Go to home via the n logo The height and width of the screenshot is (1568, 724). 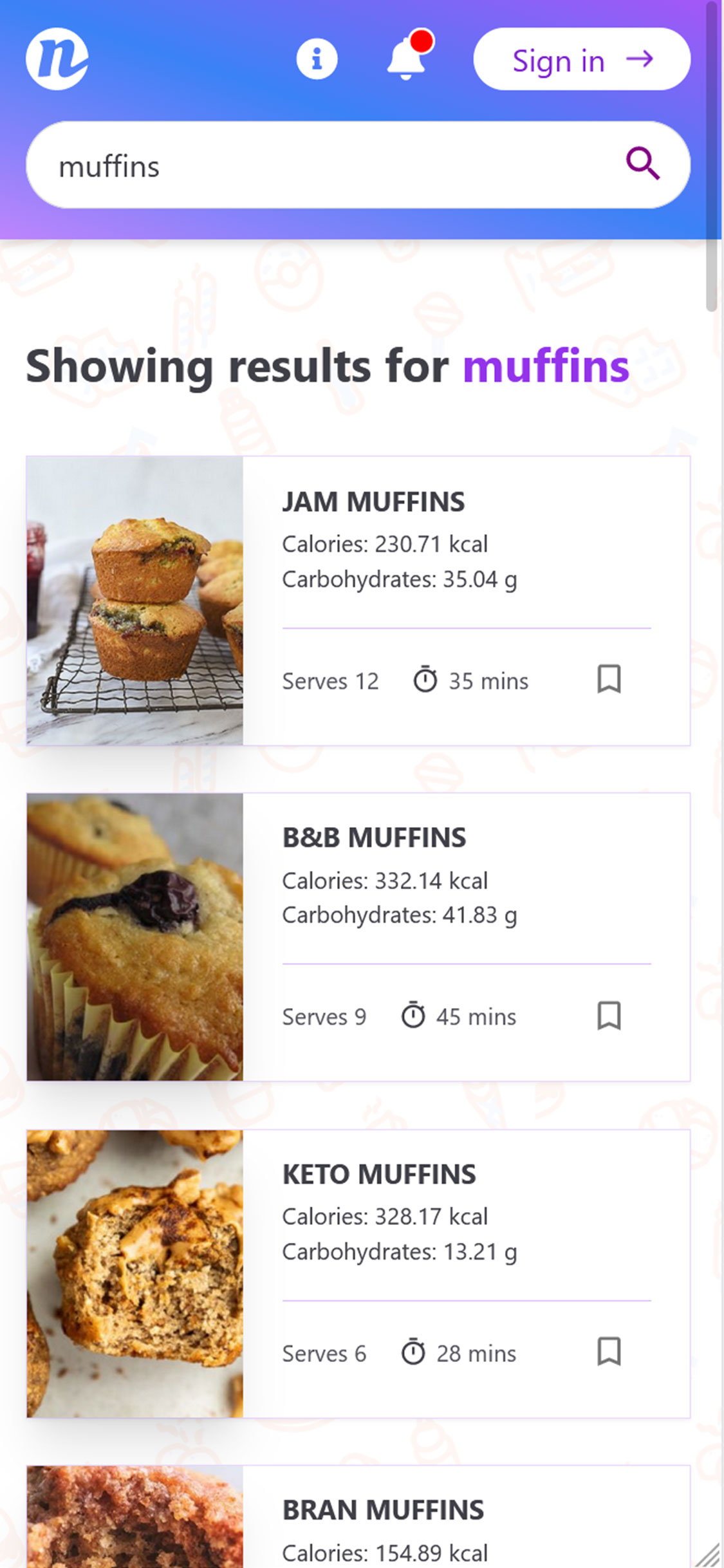tap(57, 59)
